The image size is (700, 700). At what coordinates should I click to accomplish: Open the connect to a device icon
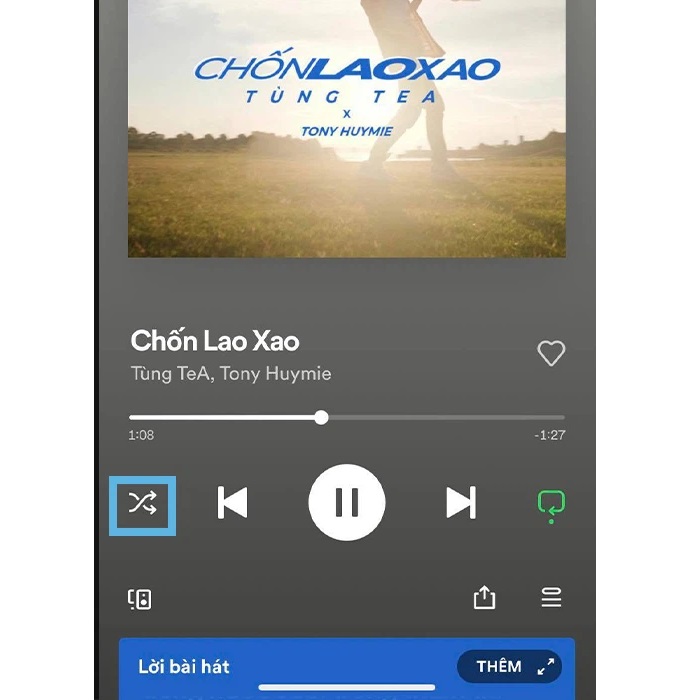[140, 599]
